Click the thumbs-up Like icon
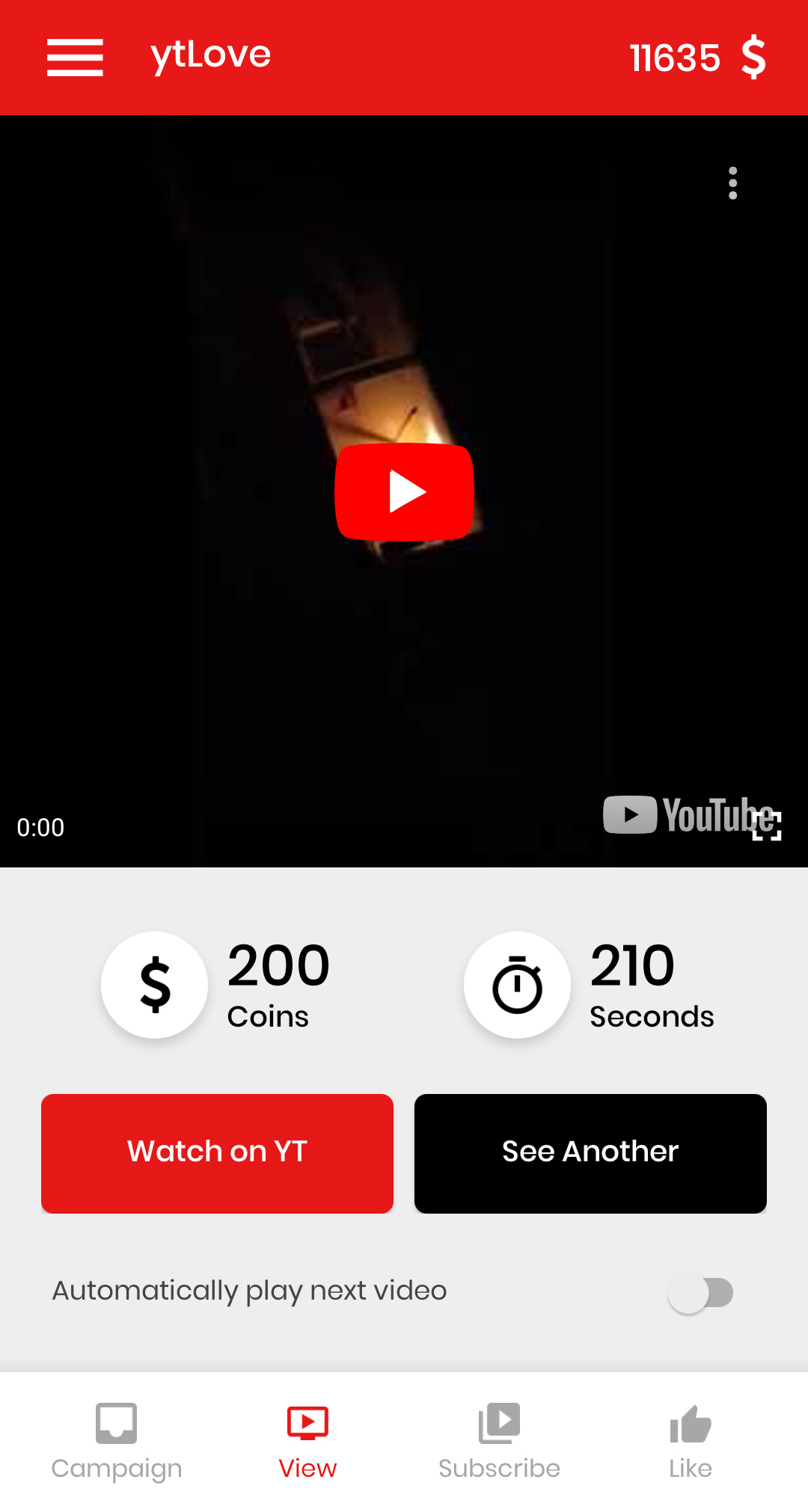 pos(689,1422)
